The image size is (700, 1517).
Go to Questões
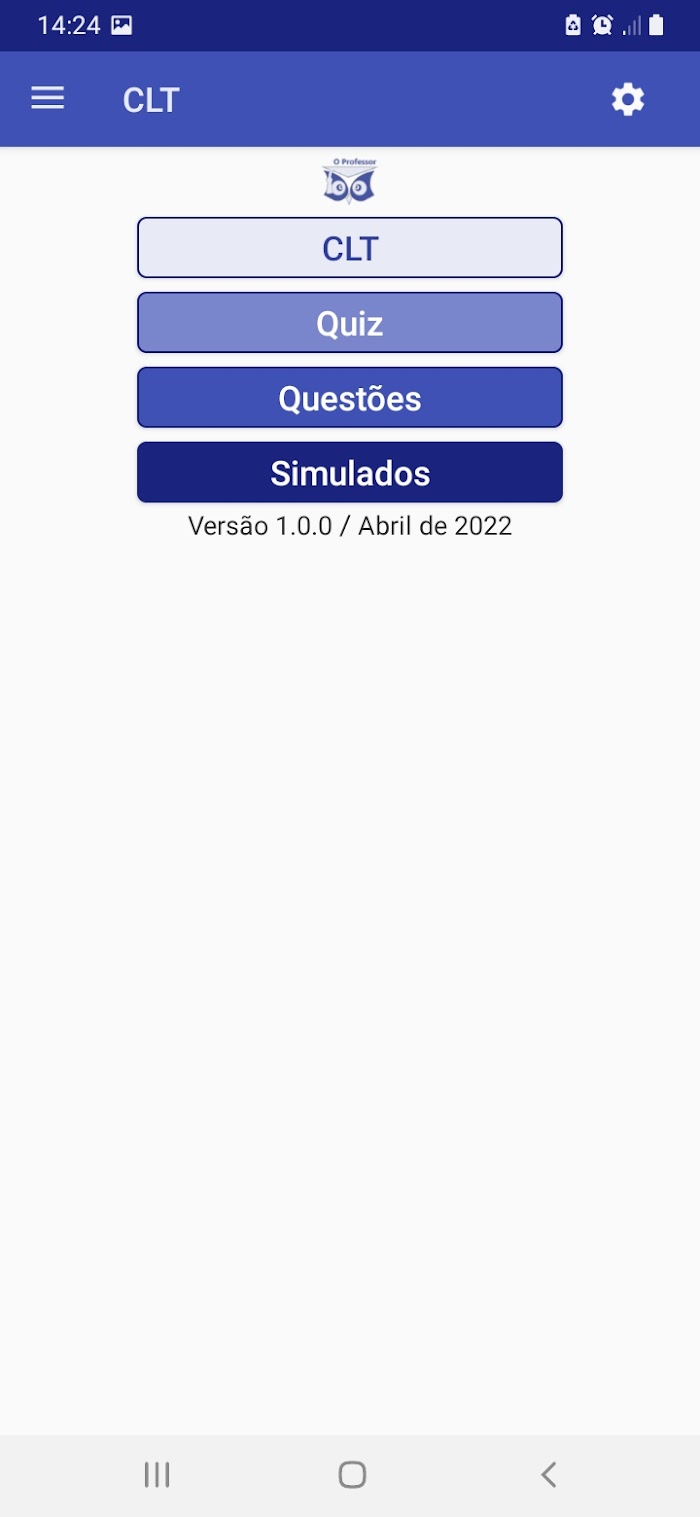click(x=350, y=397)
